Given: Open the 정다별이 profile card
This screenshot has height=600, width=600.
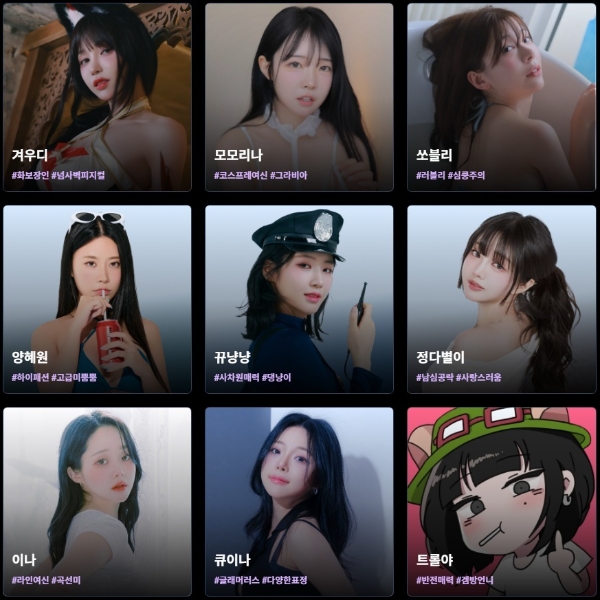Looking at the screenshot, I should [500, 298].
